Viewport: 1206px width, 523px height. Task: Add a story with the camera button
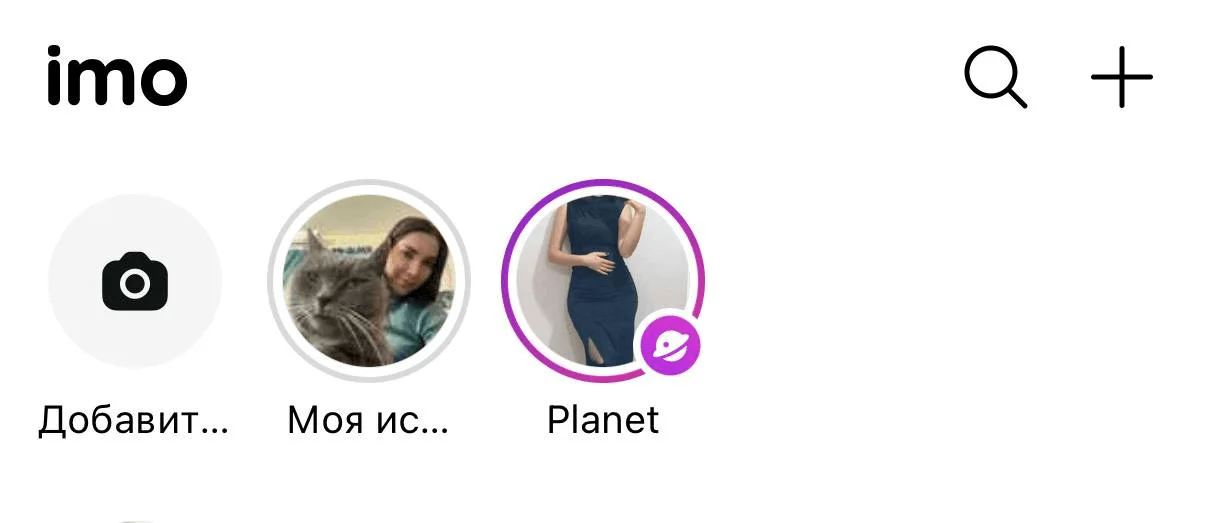135,282
